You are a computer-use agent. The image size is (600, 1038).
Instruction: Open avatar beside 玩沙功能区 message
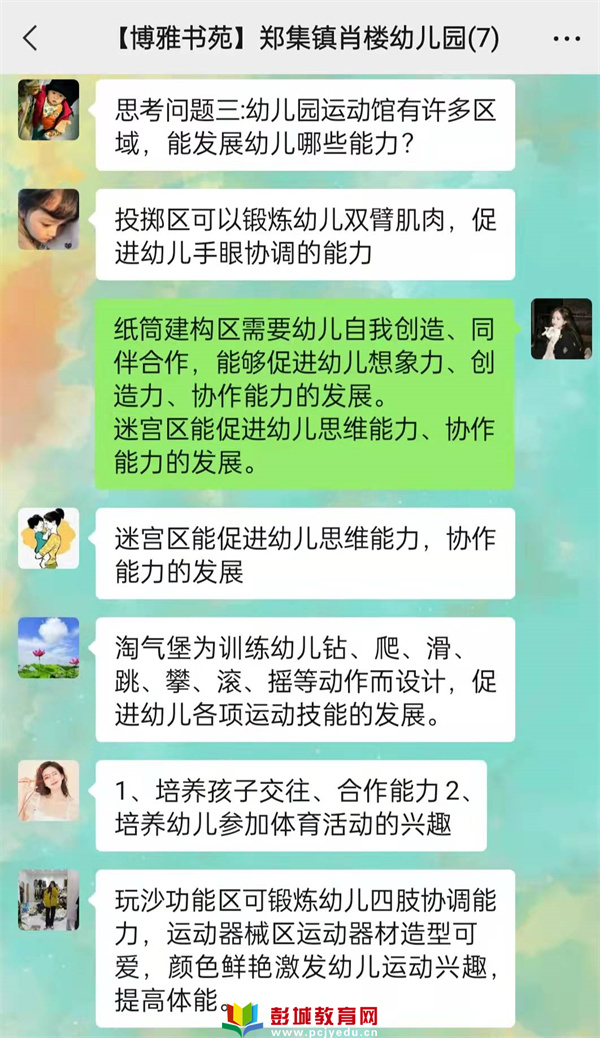[48, 900]
